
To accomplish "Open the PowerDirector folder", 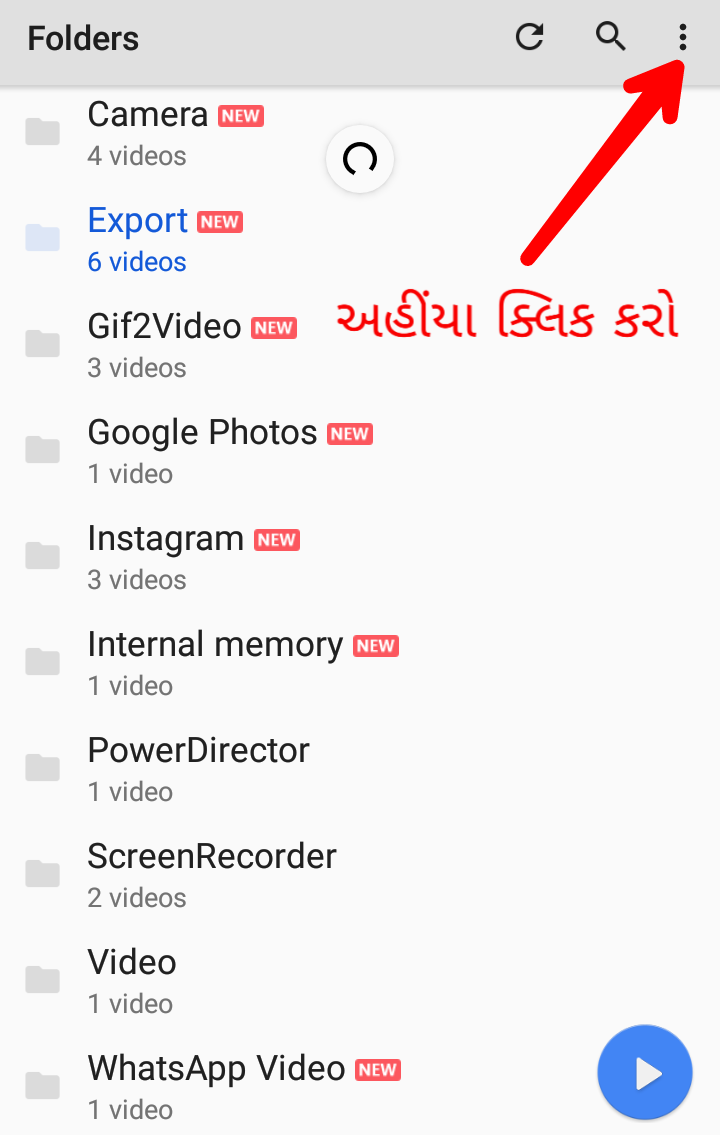I will click(x=198, y=769).
